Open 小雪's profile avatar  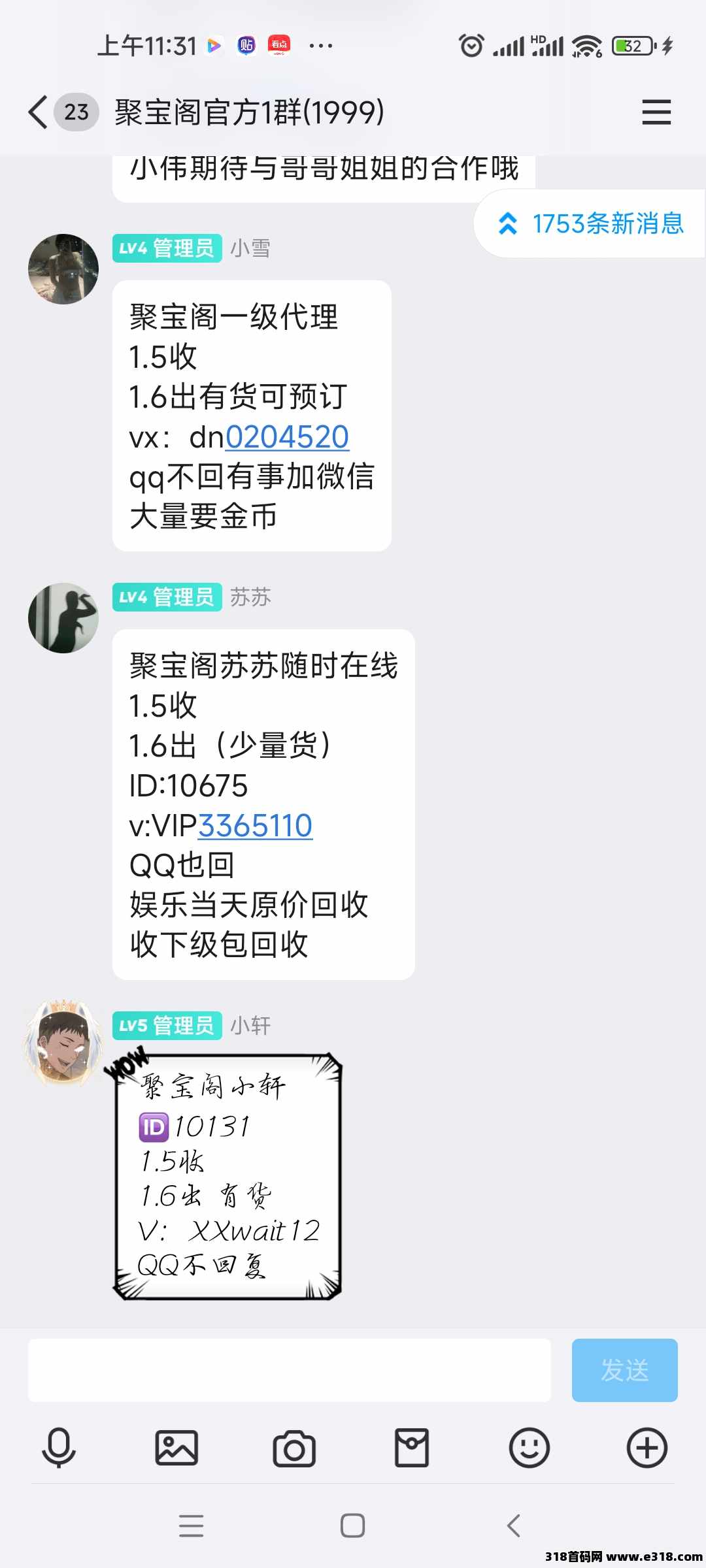63,269
